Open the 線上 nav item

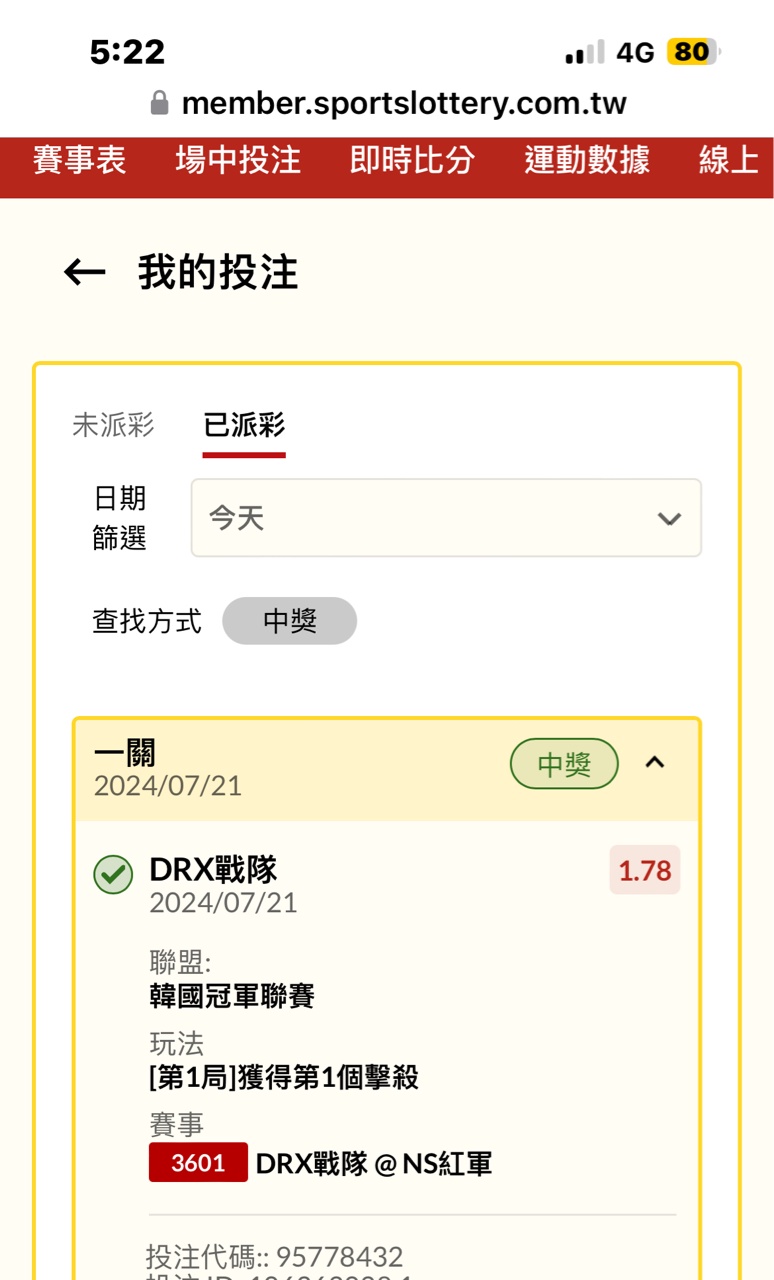point(730,160)
